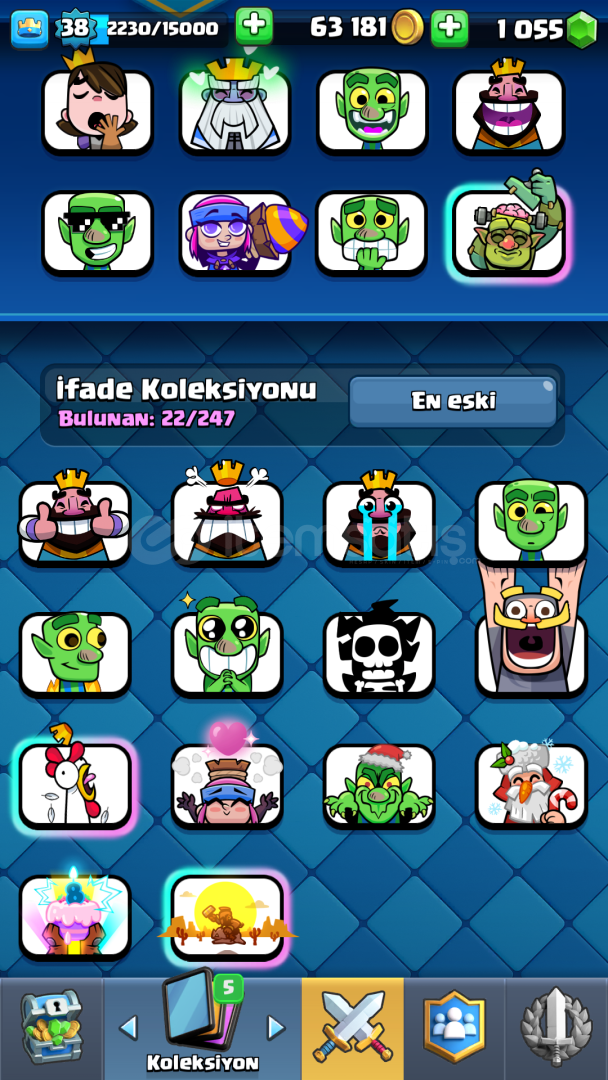Tap the left arrow beside Koleksiyon
Screen dimensions: 608x1080
pyautogui.click(x=128, y=1028)
